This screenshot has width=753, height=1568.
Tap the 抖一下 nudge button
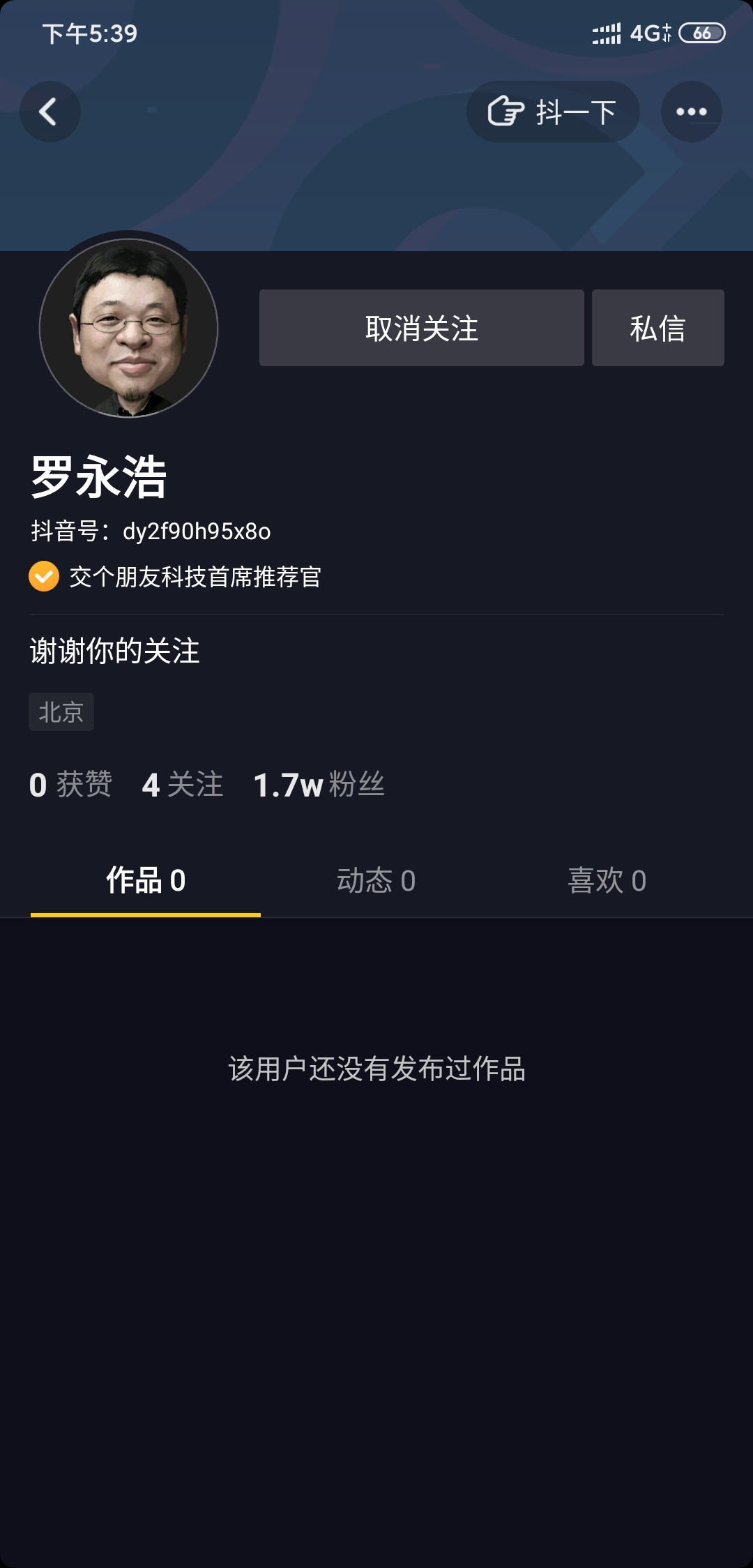click(552, 112)
